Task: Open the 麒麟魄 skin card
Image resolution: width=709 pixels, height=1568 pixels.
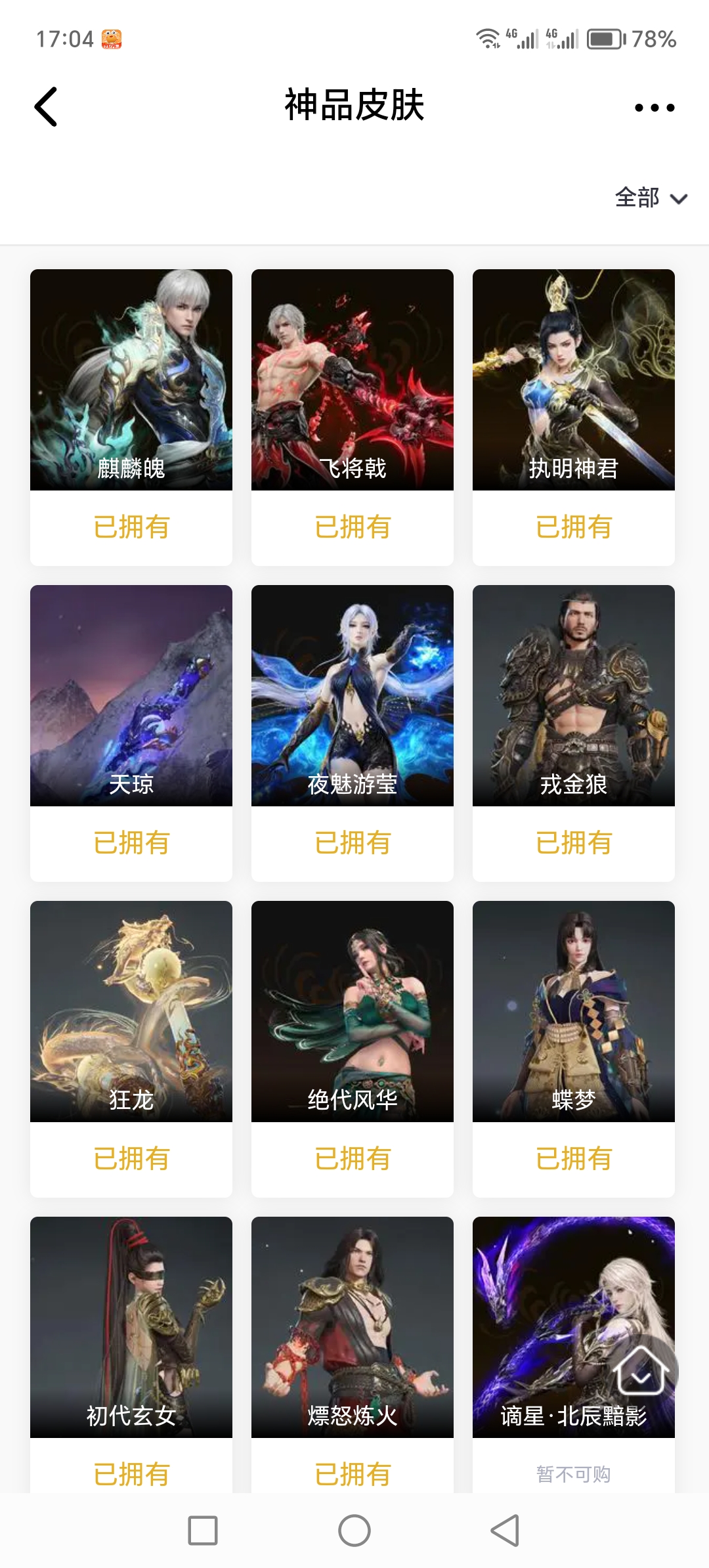Action: [x=131, y=380]
